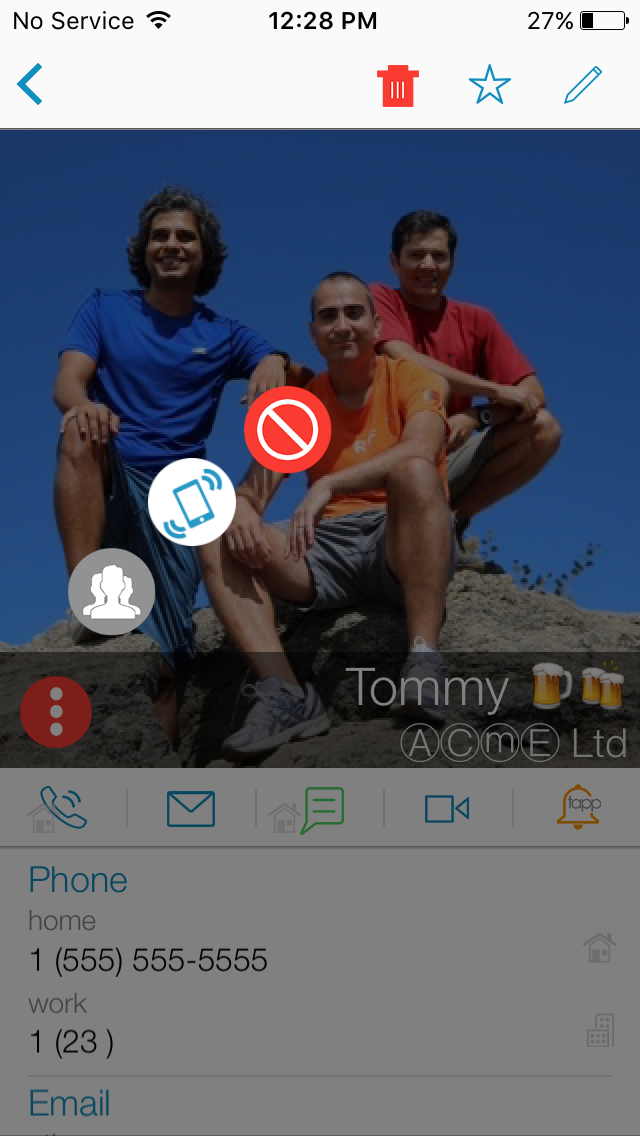Viewport: 640px width, 1136px height.
Task: Send a text message to home number
Action: [307, 810]
